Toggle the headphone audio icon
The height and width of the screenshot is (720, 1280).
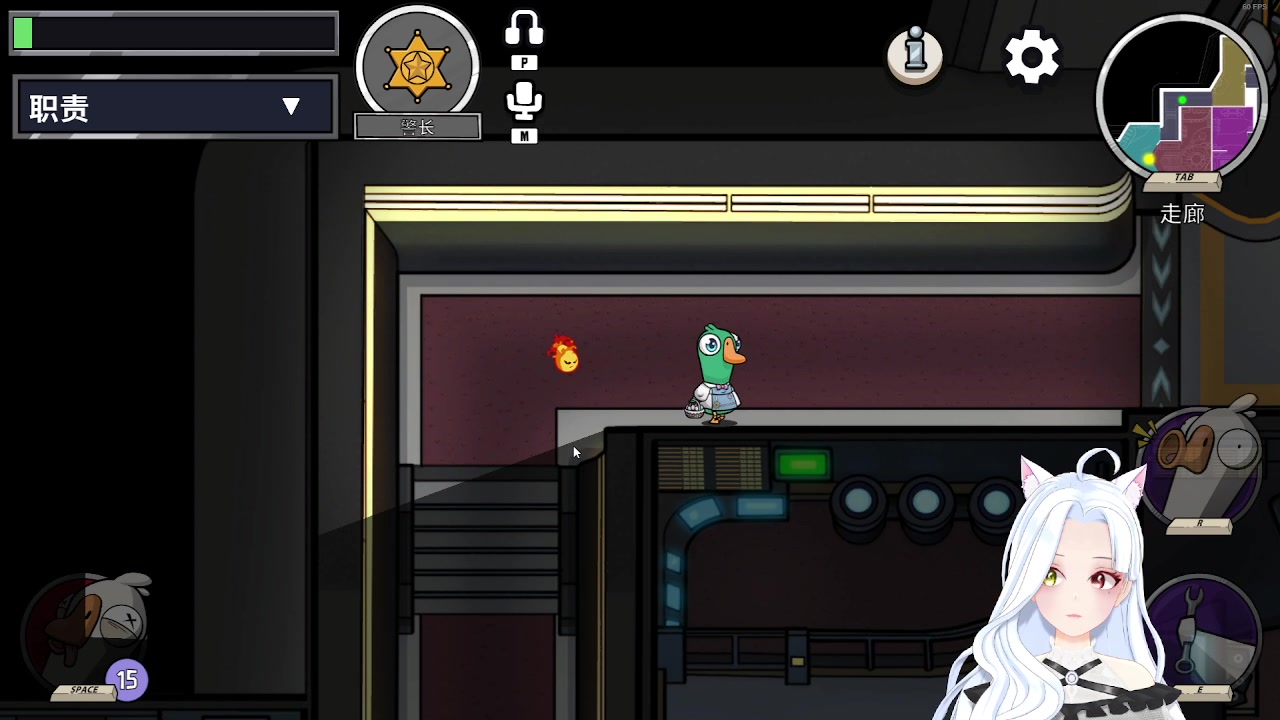coord(524,31)
